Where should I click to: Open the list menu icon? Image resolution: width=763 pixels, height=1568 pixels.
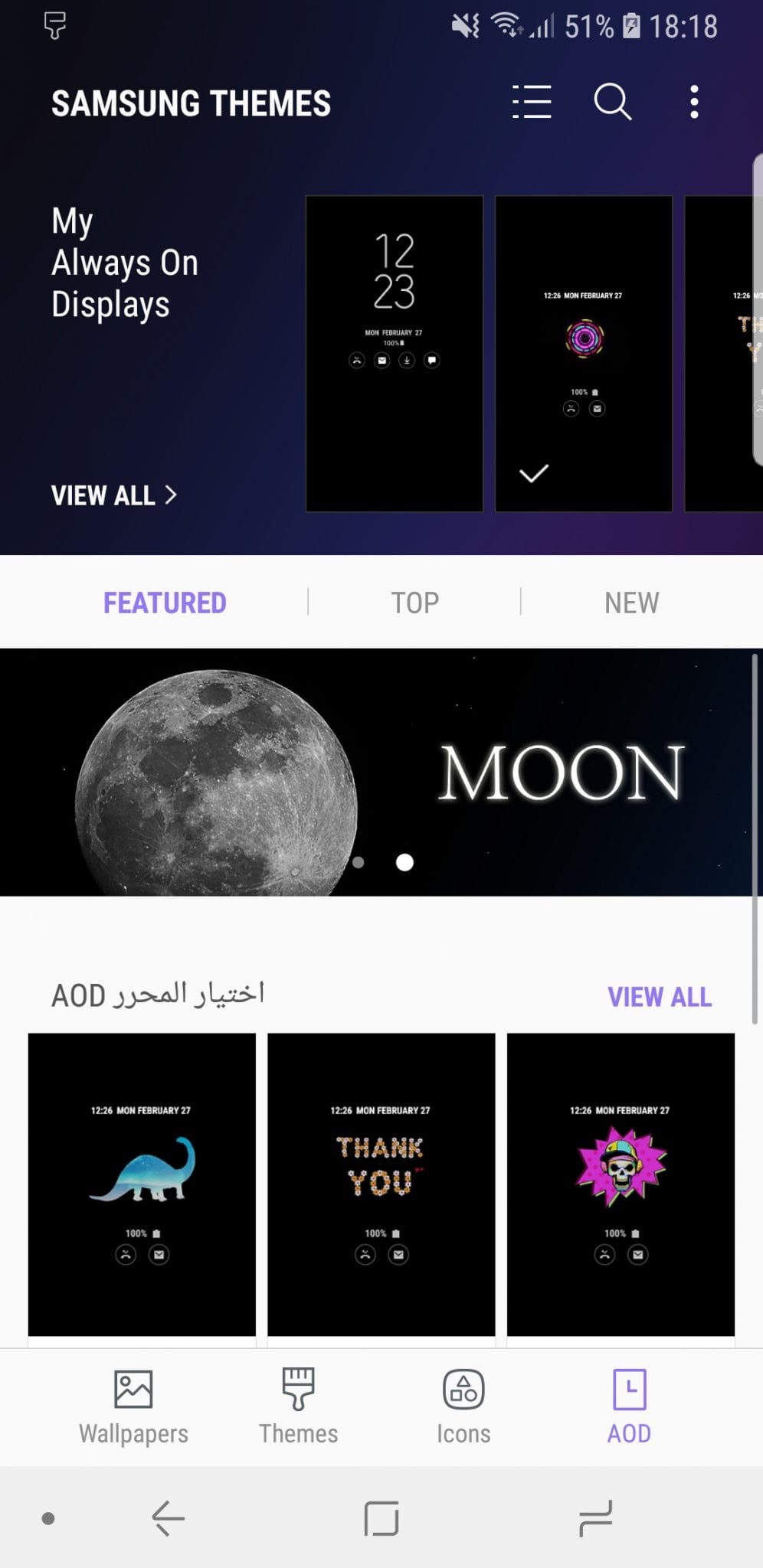[x=532, y=102]
